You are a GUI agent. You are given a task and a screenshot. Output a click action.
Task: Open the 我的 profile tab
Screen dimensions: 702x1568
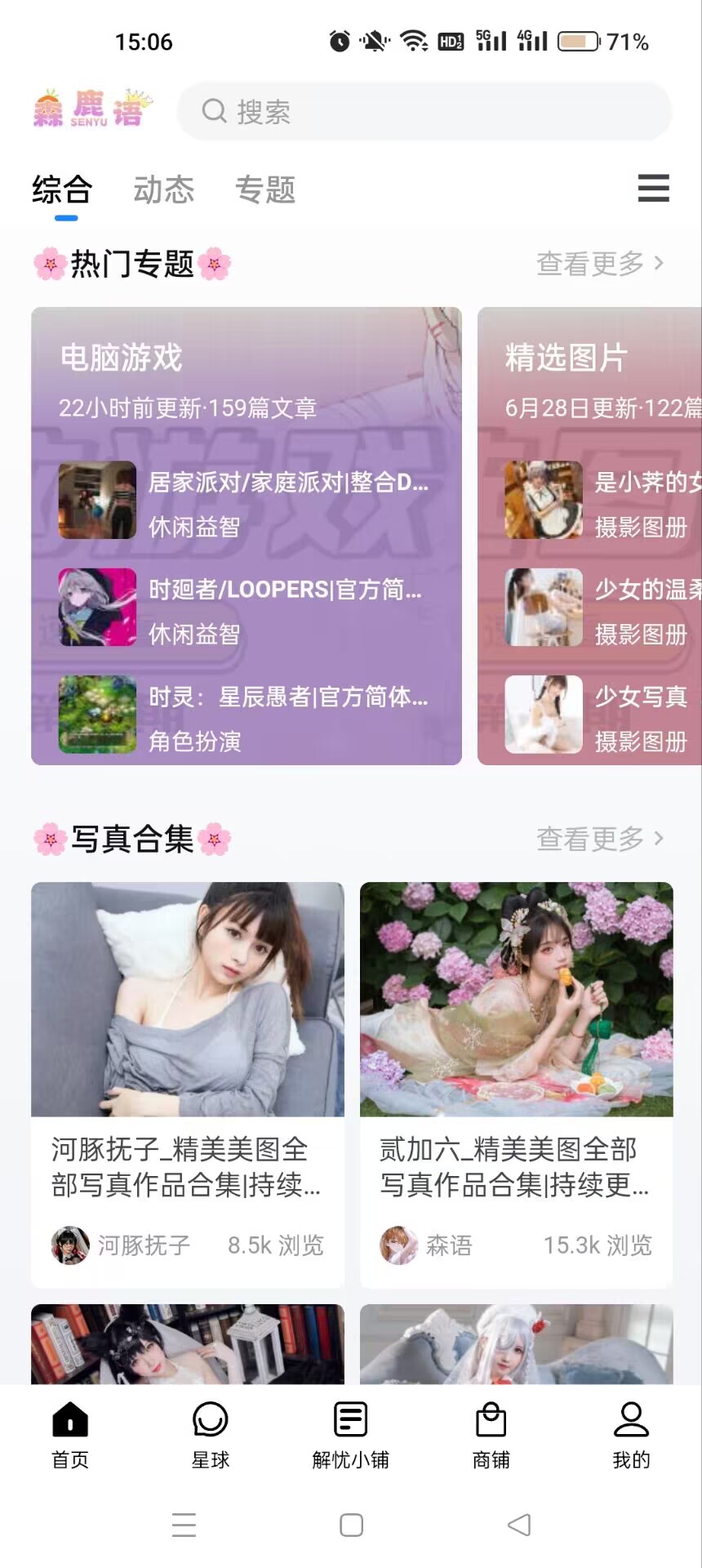pyautogui.click(x=631, y=1434)
